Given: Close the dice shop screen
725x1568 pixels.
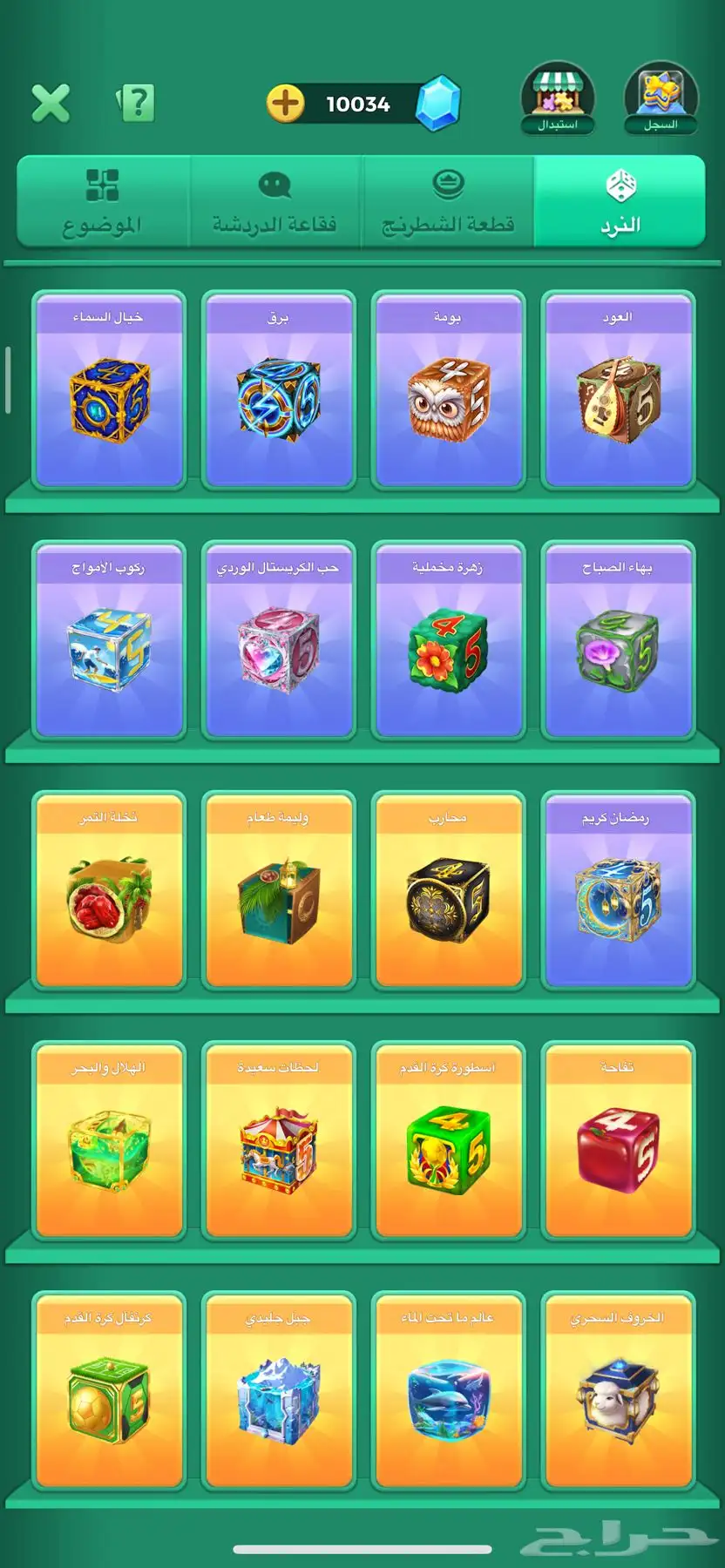Looking at the screenshot, I should 51,104.
